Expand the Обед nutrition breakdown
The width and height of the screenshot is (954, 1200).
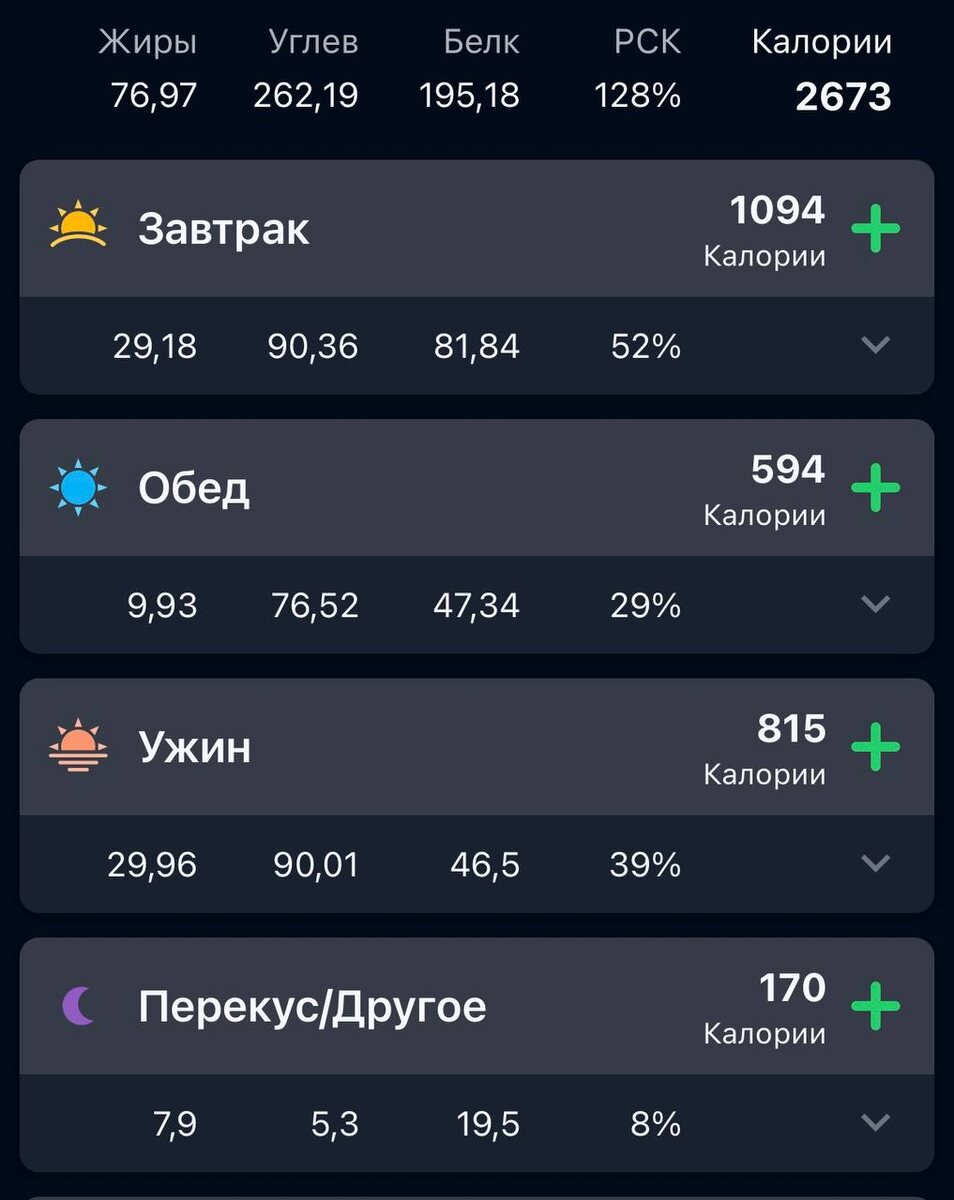[876, 605]
